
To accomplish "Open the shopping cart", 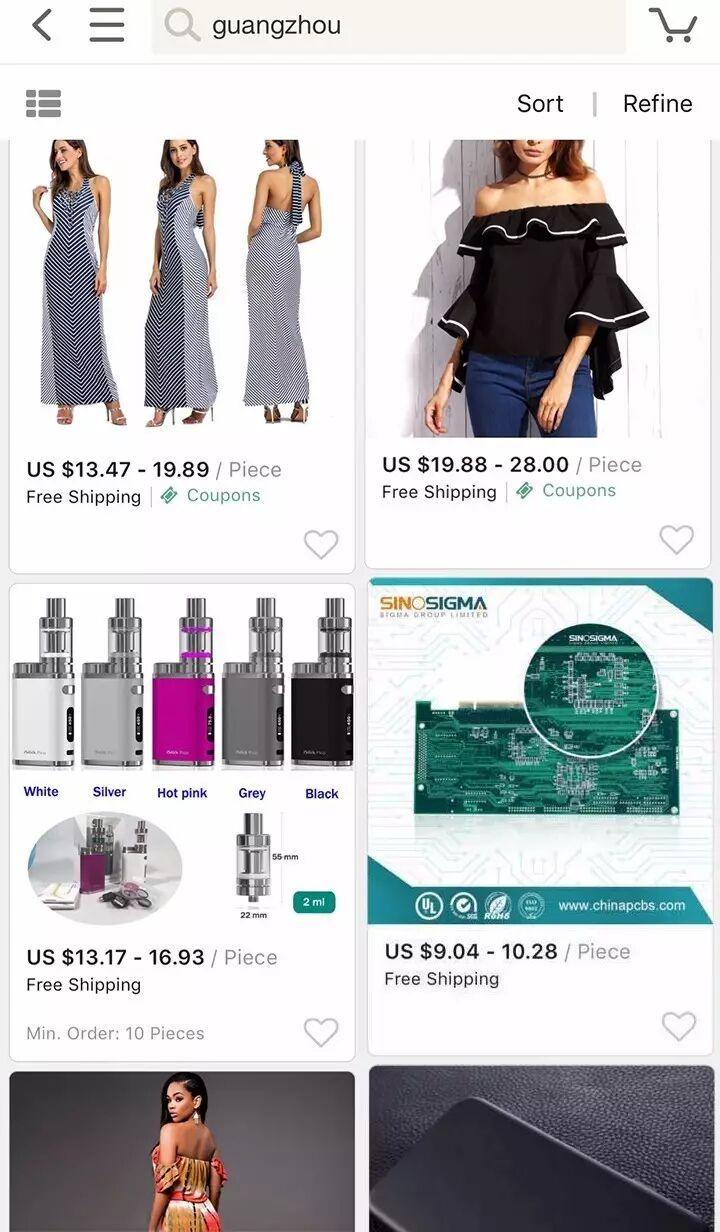I will click(672, 25).
